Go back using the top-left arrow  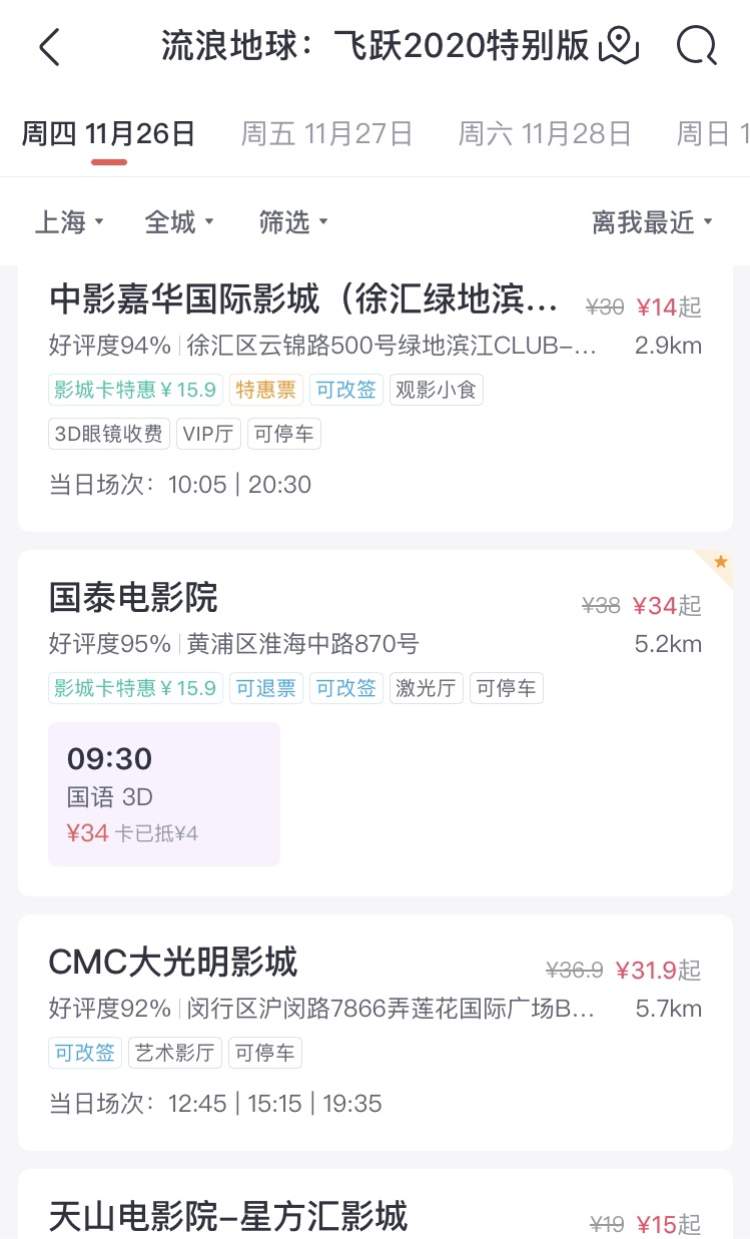click(50, 47)
